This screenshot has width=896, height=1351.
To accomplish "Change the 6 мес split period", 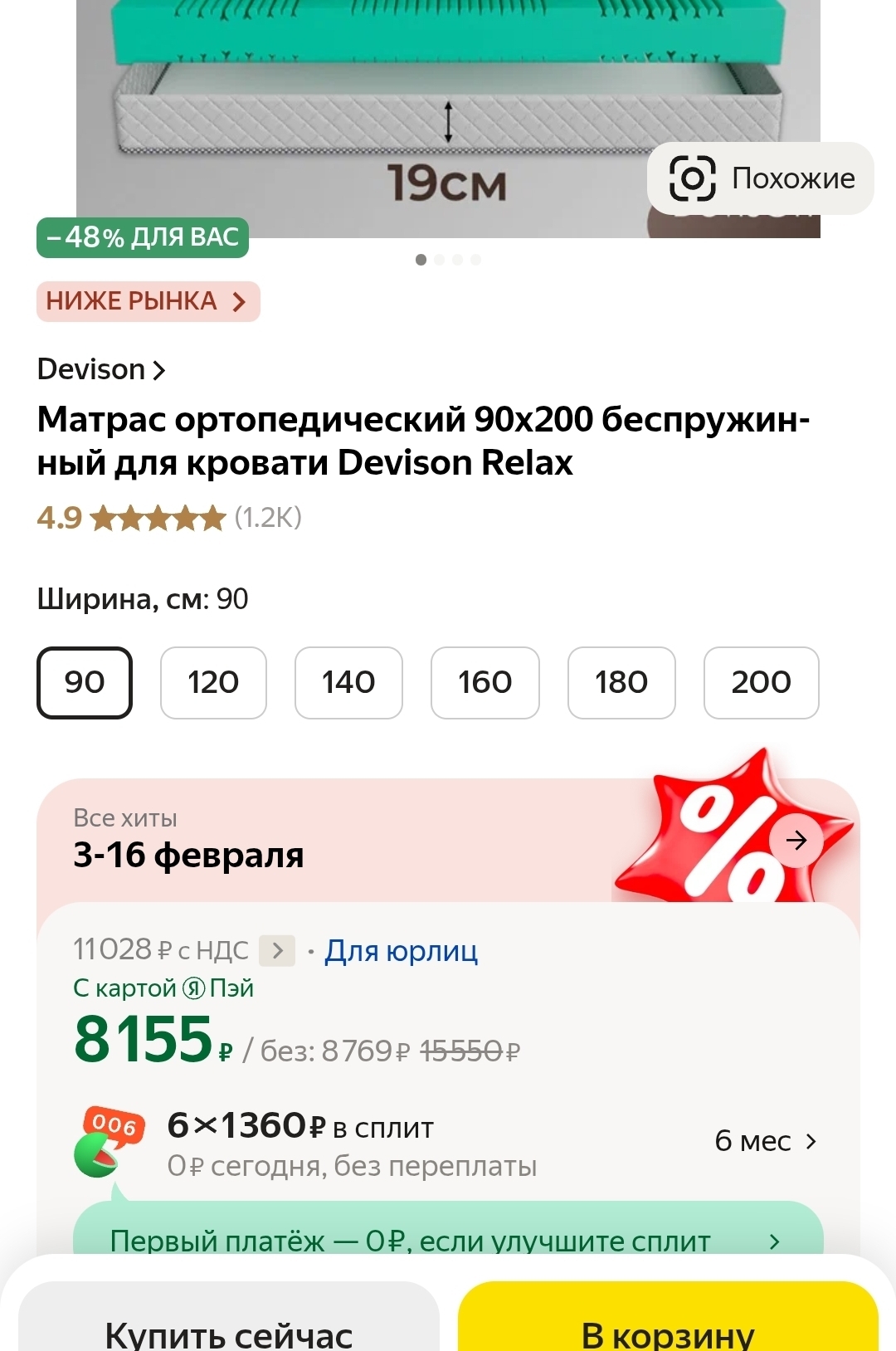I will [765, 1141].
